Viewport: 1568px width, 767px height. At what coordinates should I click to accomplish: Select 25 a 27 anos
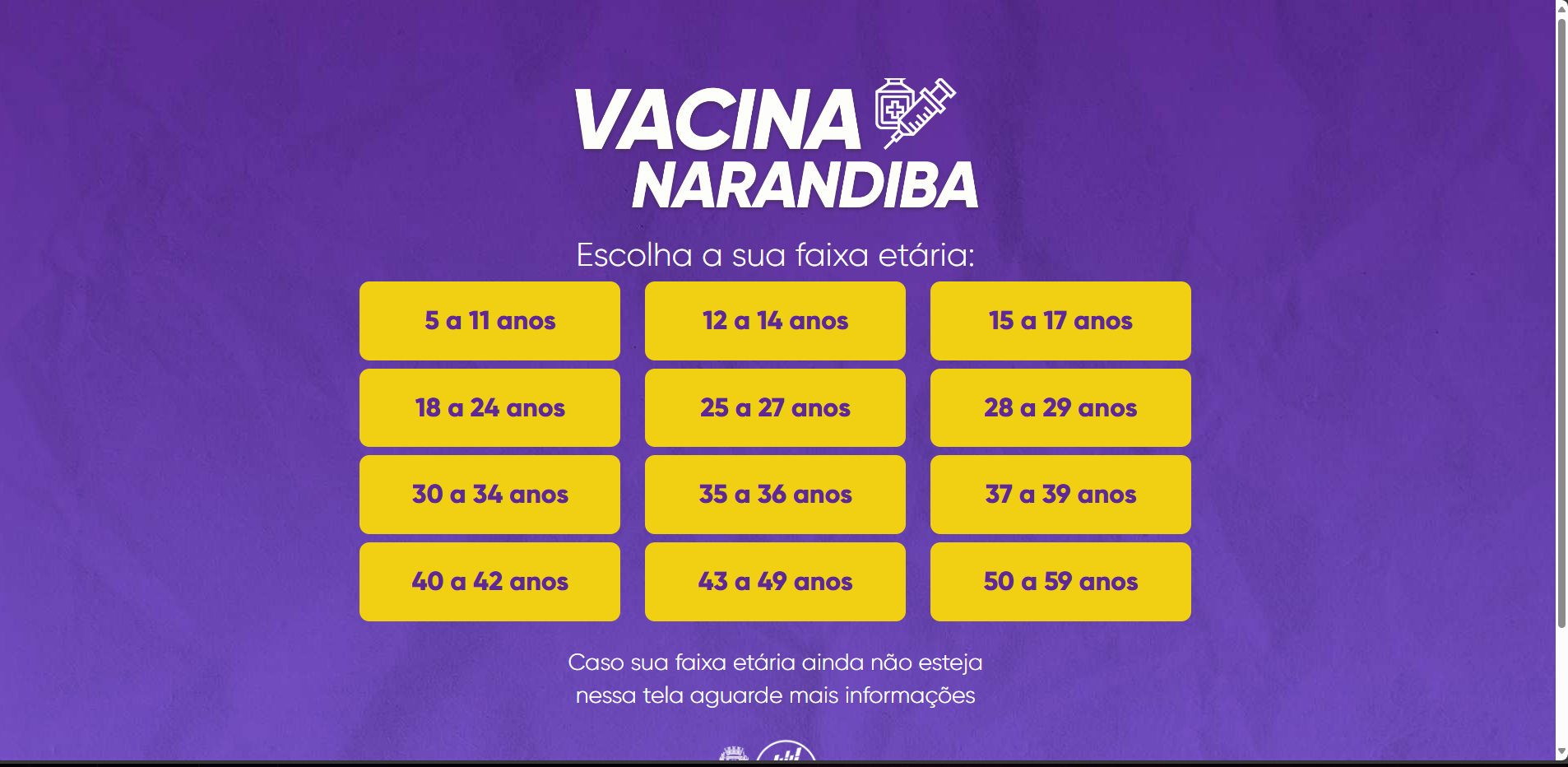pyautogui.click(x=775, y=408)
